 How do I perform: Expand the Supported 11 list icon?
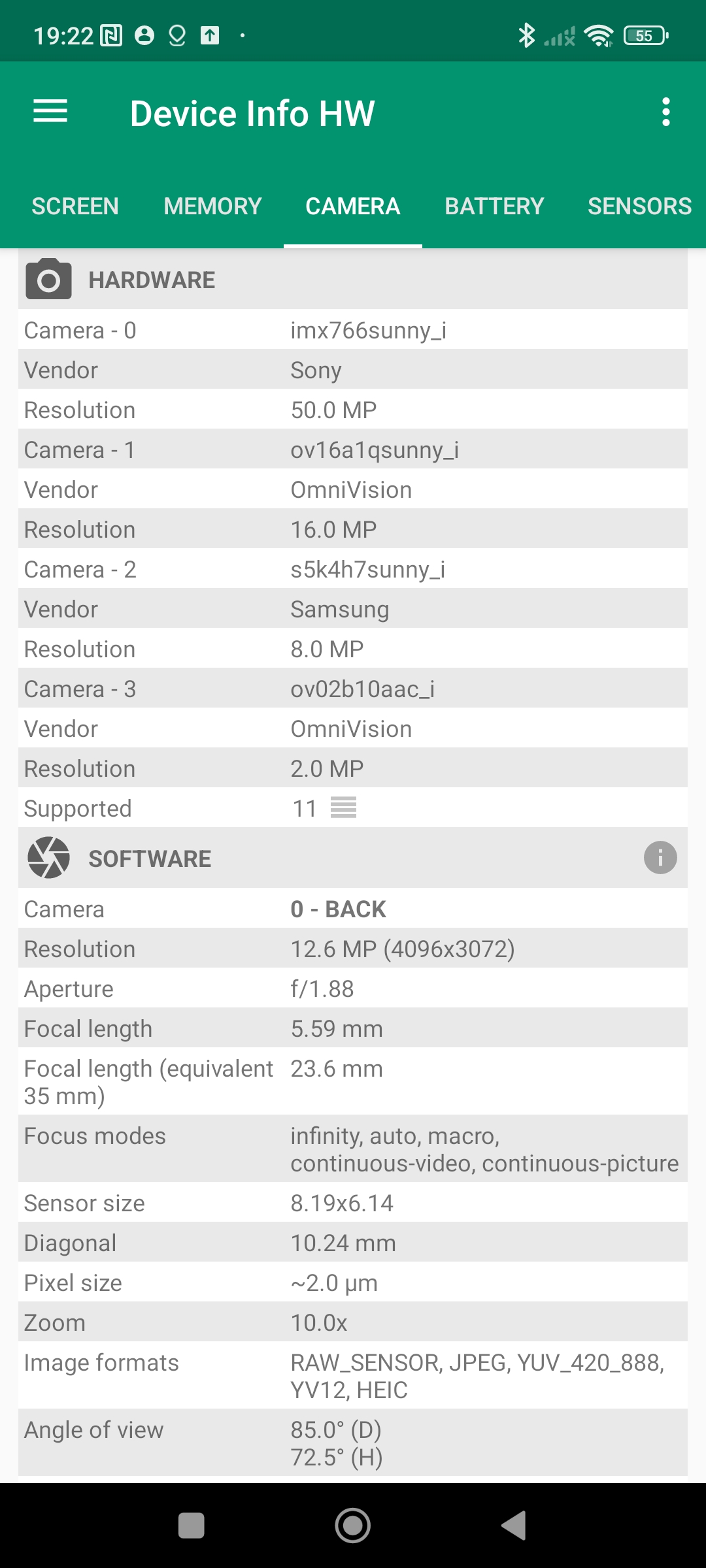click(343, 808)
